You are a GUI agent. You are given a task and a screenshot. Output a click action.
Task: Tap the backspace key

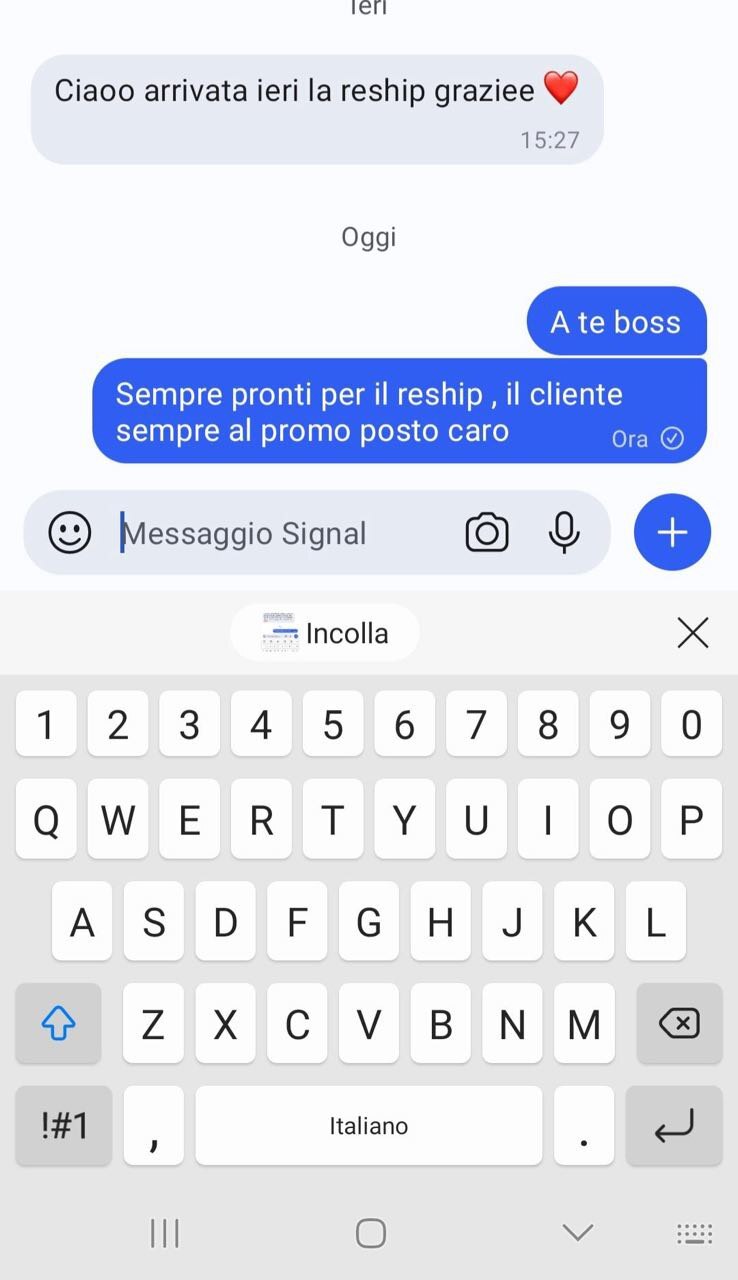[679, 1023]
